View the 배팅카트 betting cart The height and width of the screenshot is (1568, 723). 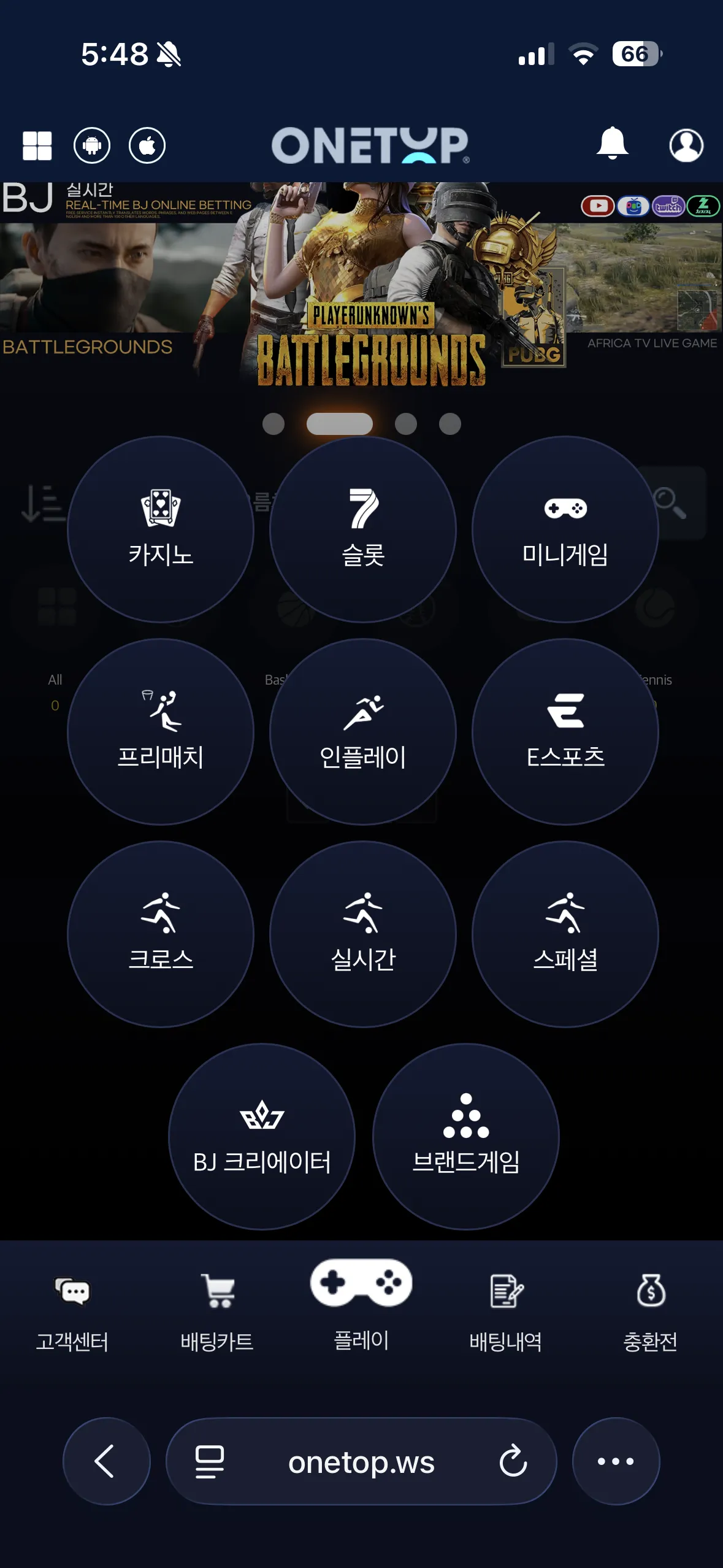click(217, 1312)
